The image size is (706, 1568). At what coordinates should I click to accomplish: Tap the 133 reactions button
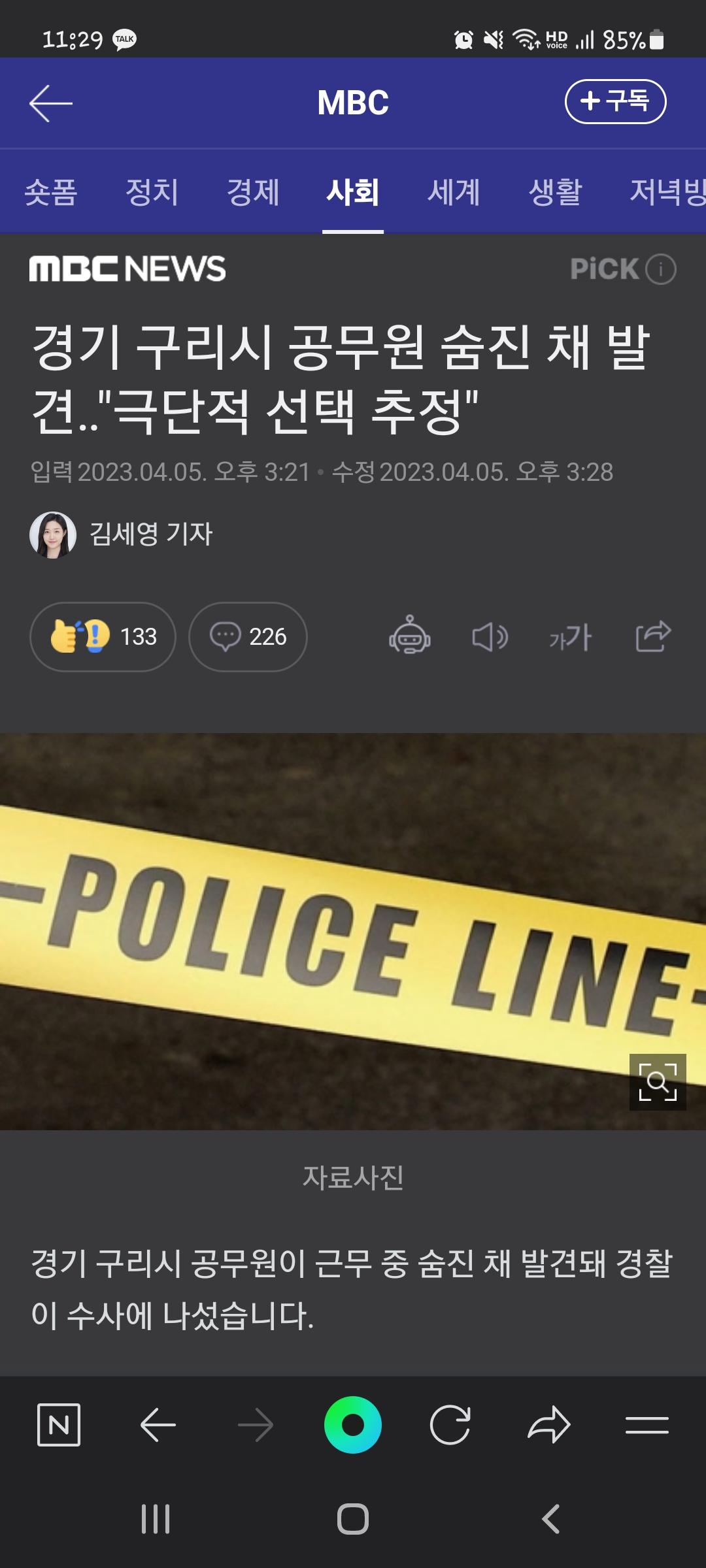[103, 636]
